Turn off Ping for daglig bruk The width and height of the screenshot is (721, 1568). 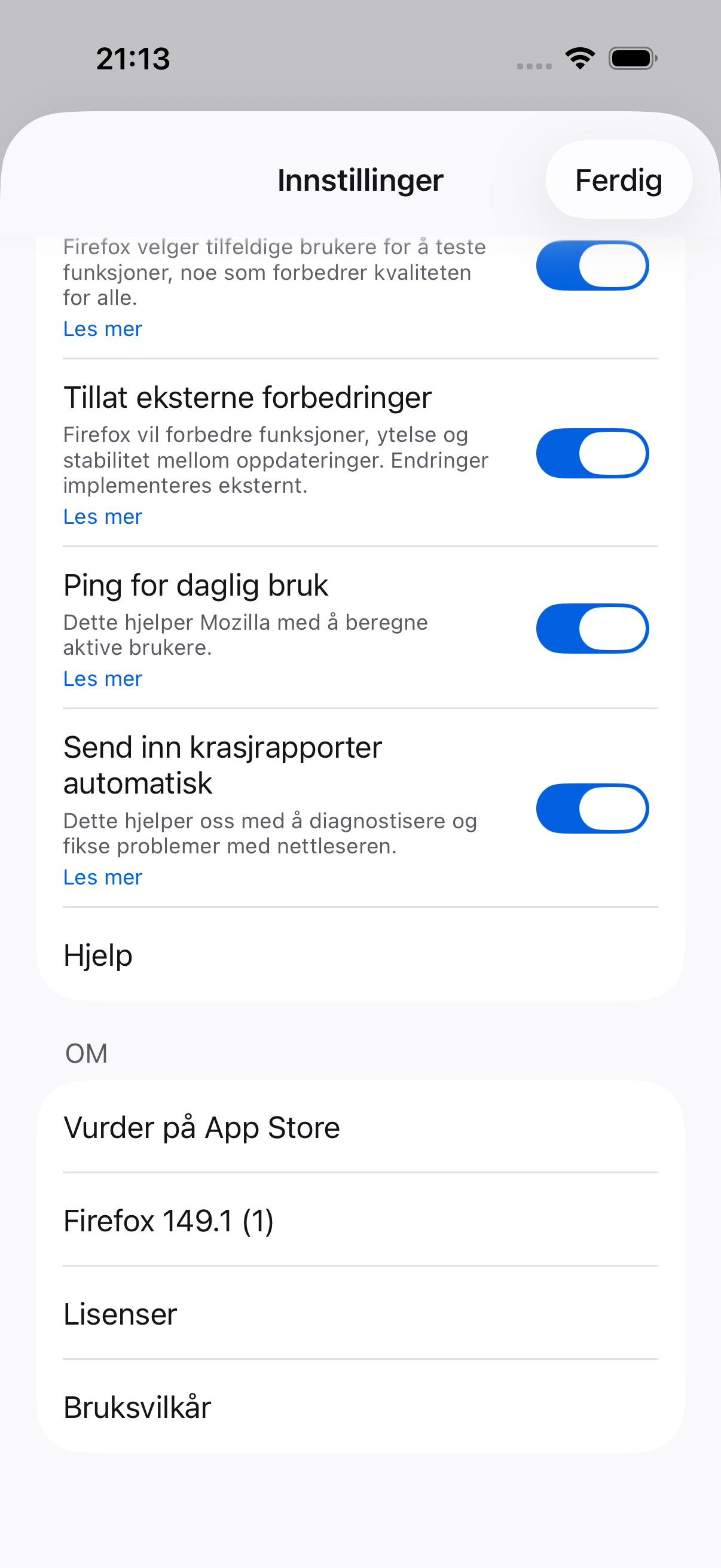pyautogui.click(x=592, y=628)
